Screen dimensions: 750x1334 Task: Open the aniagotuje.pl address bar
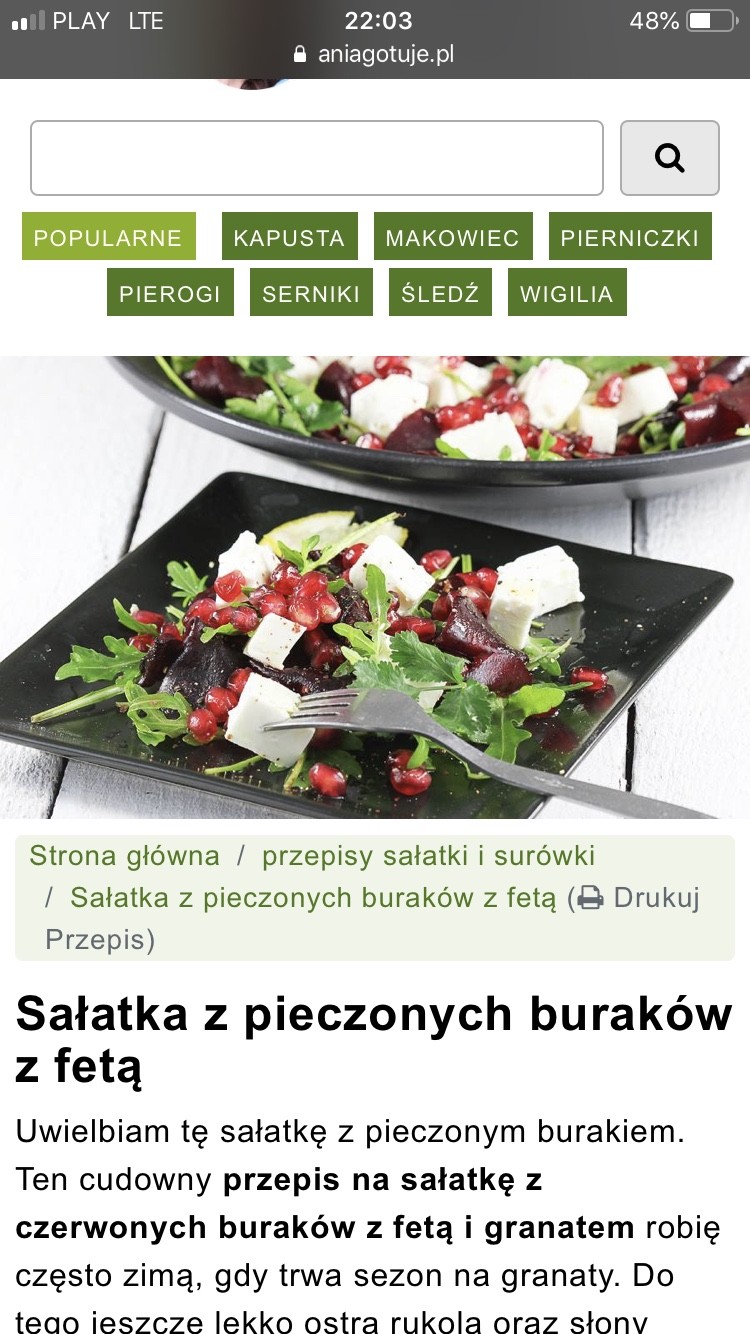pos(375,54)
